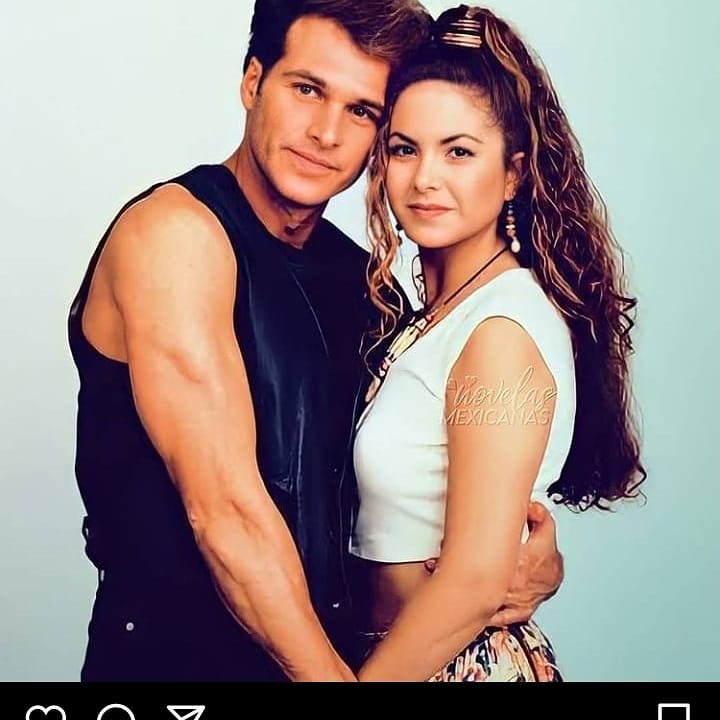Bookmark this post to your saved items
Image resolution: width=720 pixels, height=720 pixels.
point(674,714)
